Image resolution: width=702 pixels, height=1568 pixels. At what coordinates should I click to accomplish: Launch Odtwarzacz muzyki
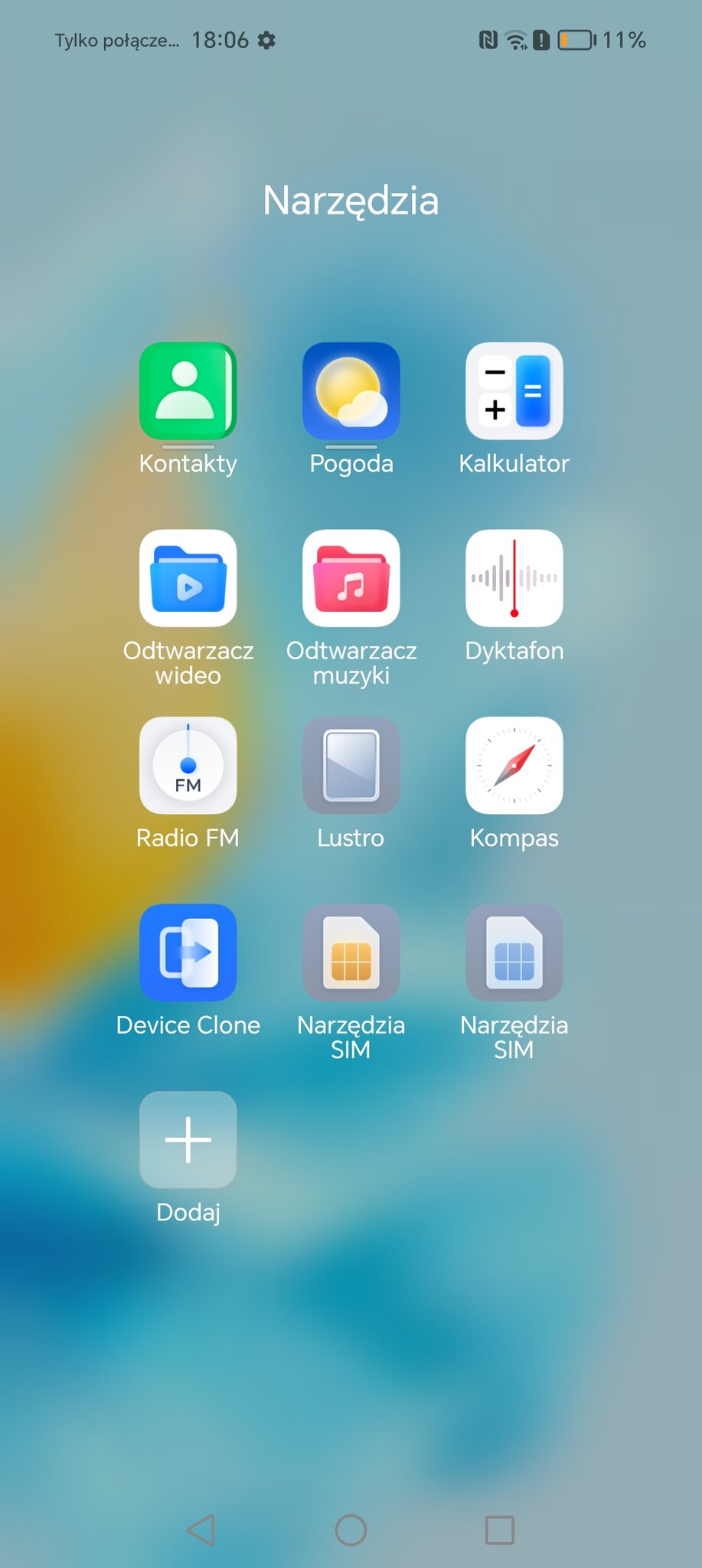(x=351, y=579)
